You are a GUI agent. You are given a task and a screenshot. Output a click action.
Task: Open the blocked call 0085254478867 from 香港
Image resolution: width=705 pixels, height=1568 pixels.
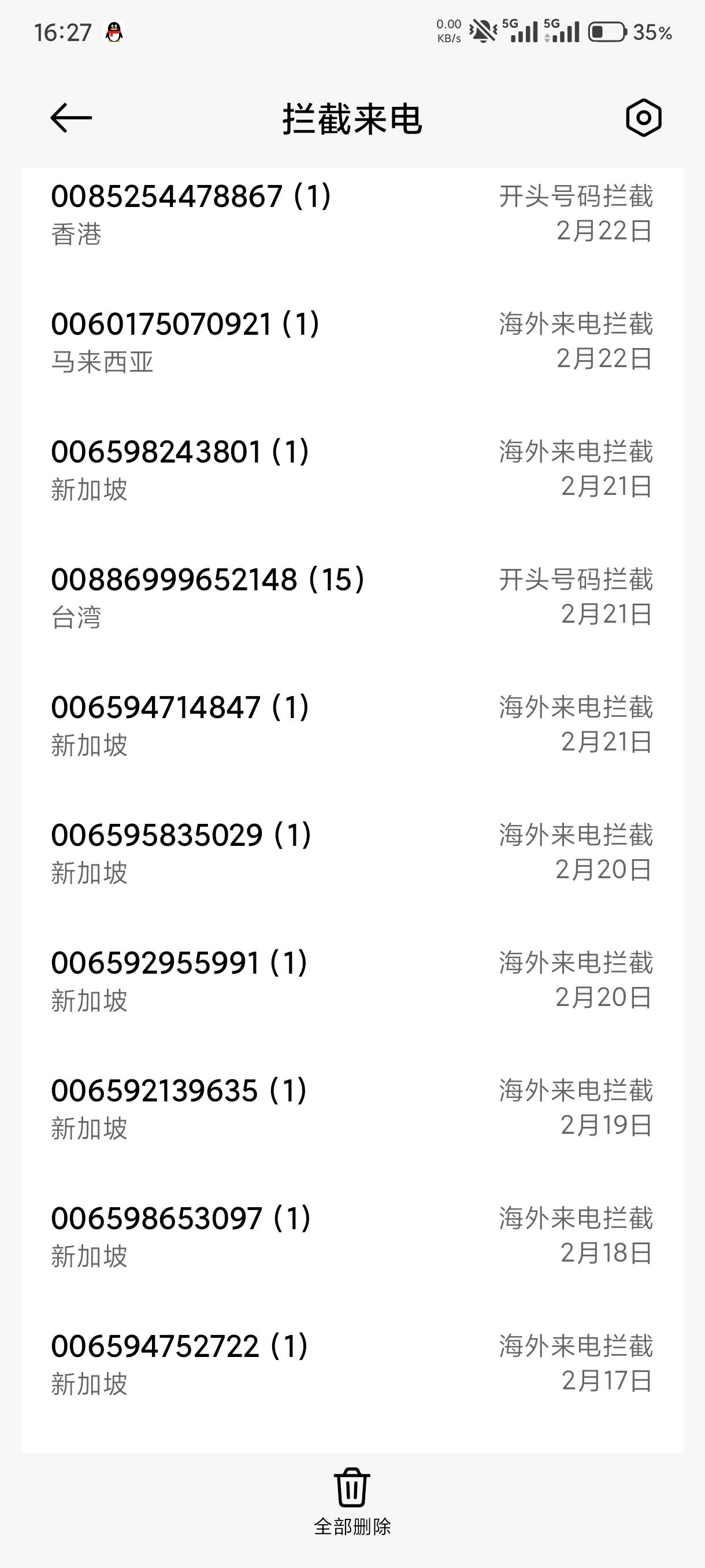[352, 215]
